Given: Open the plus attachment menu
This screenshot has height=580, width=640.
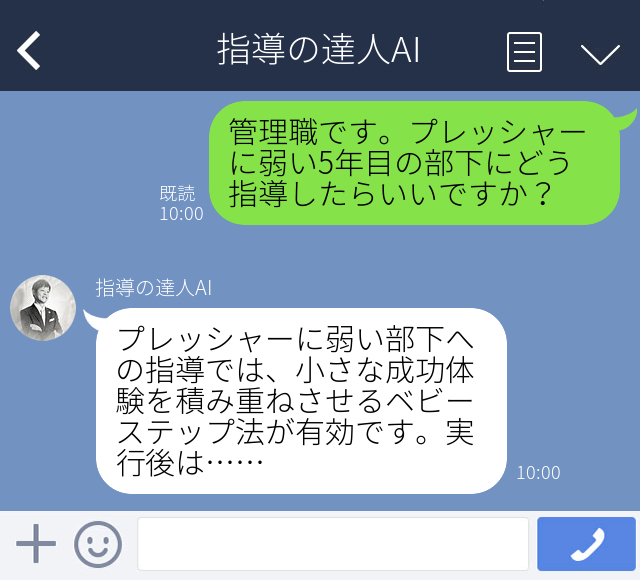Looking at the screenshot, I should coord(36,544).
